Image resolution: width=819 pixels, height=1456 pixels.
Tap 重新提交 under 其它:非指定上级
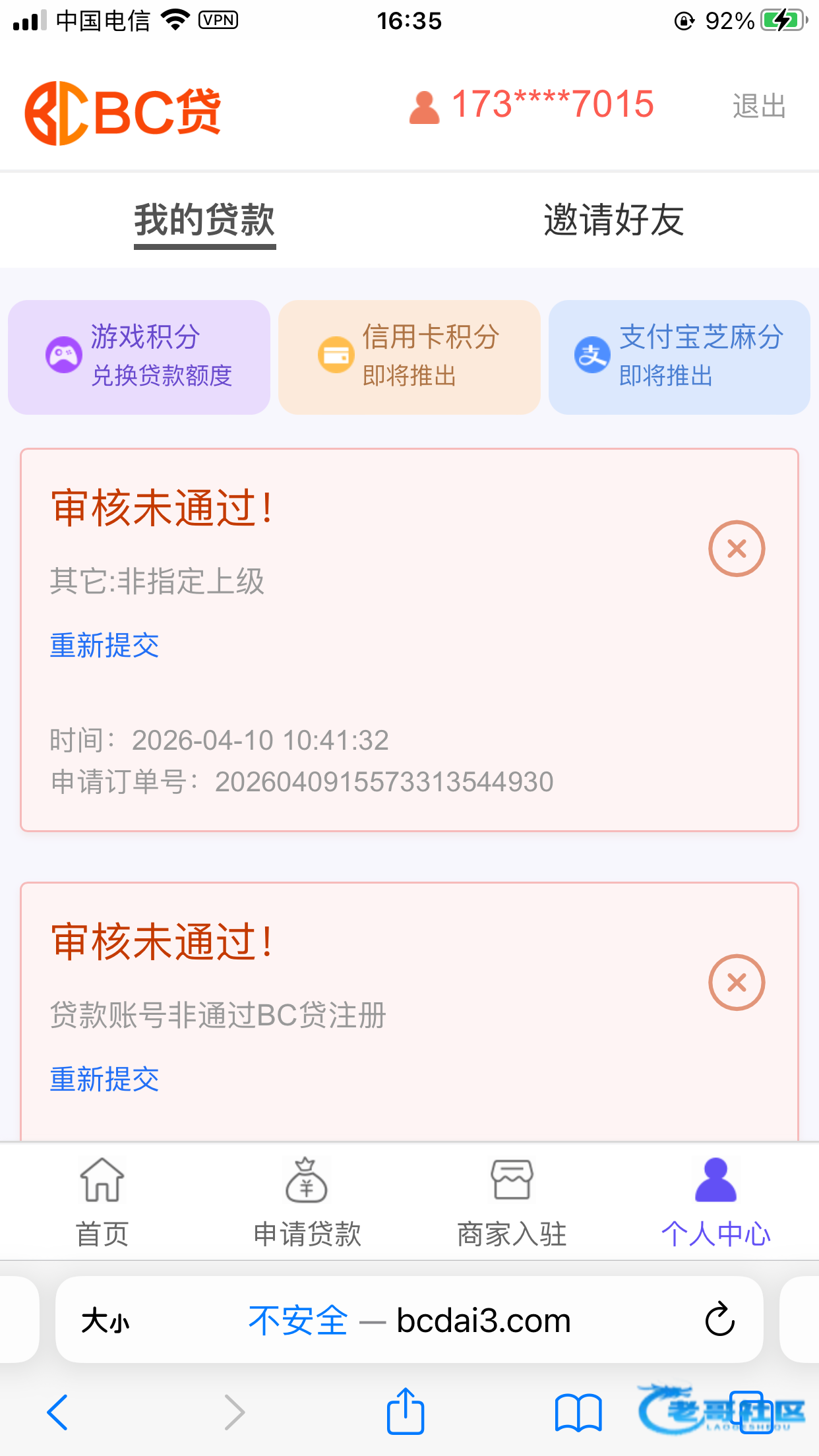(105, 646)
